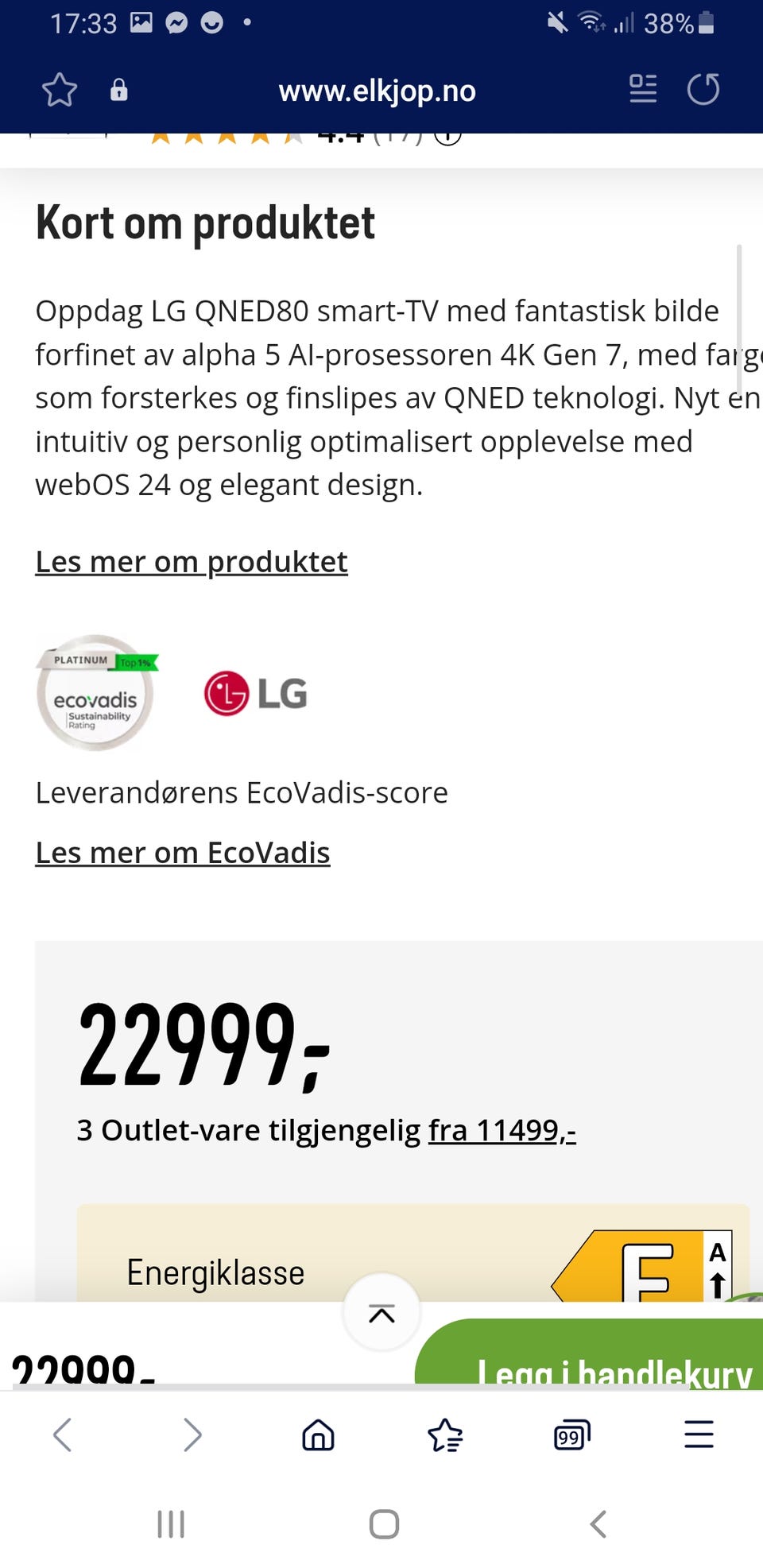This screenshot has height=1568, width=763.
Task: Switch to recent apps via navigation bar
Action: pyautogui.click(x=170, y=1523)
